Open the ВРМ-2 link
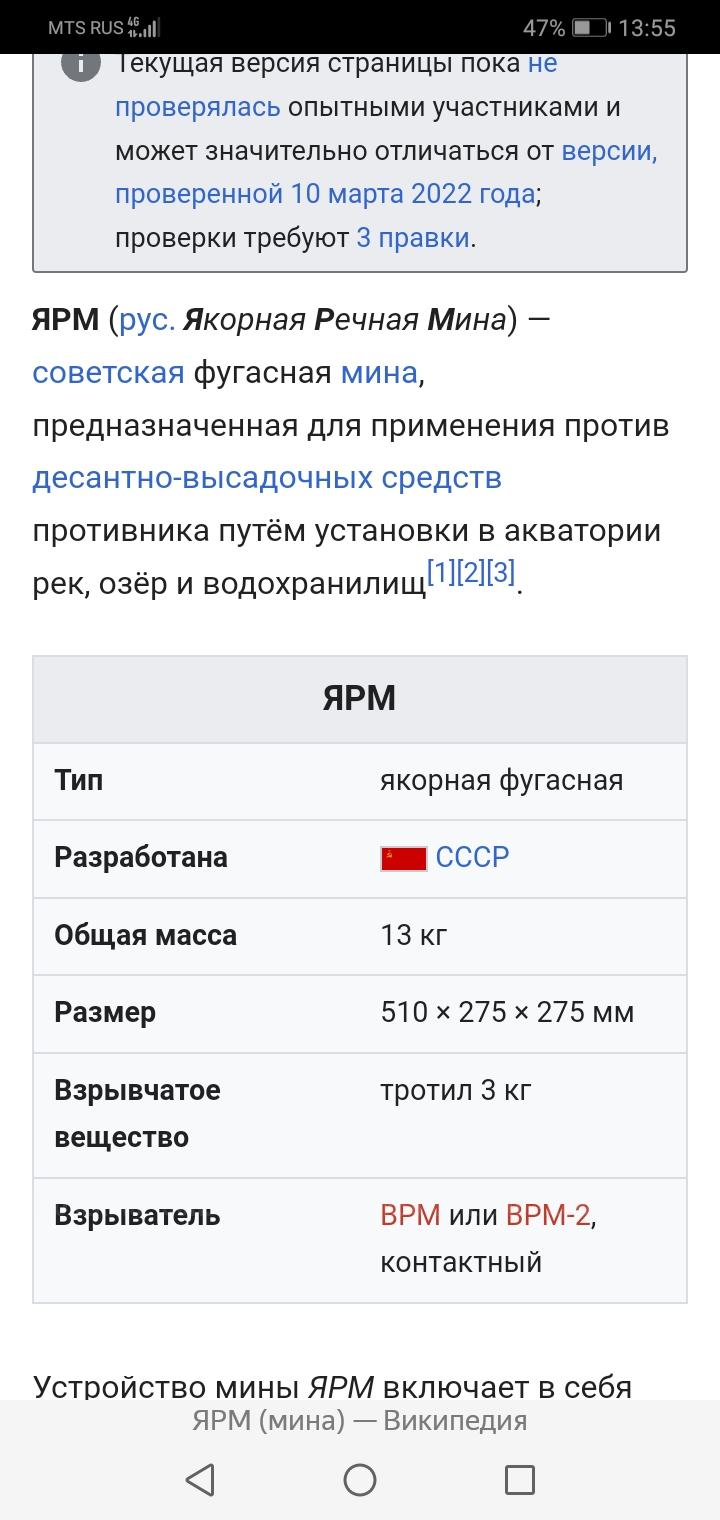The image size is (720, 1520). click(548, 1216)
